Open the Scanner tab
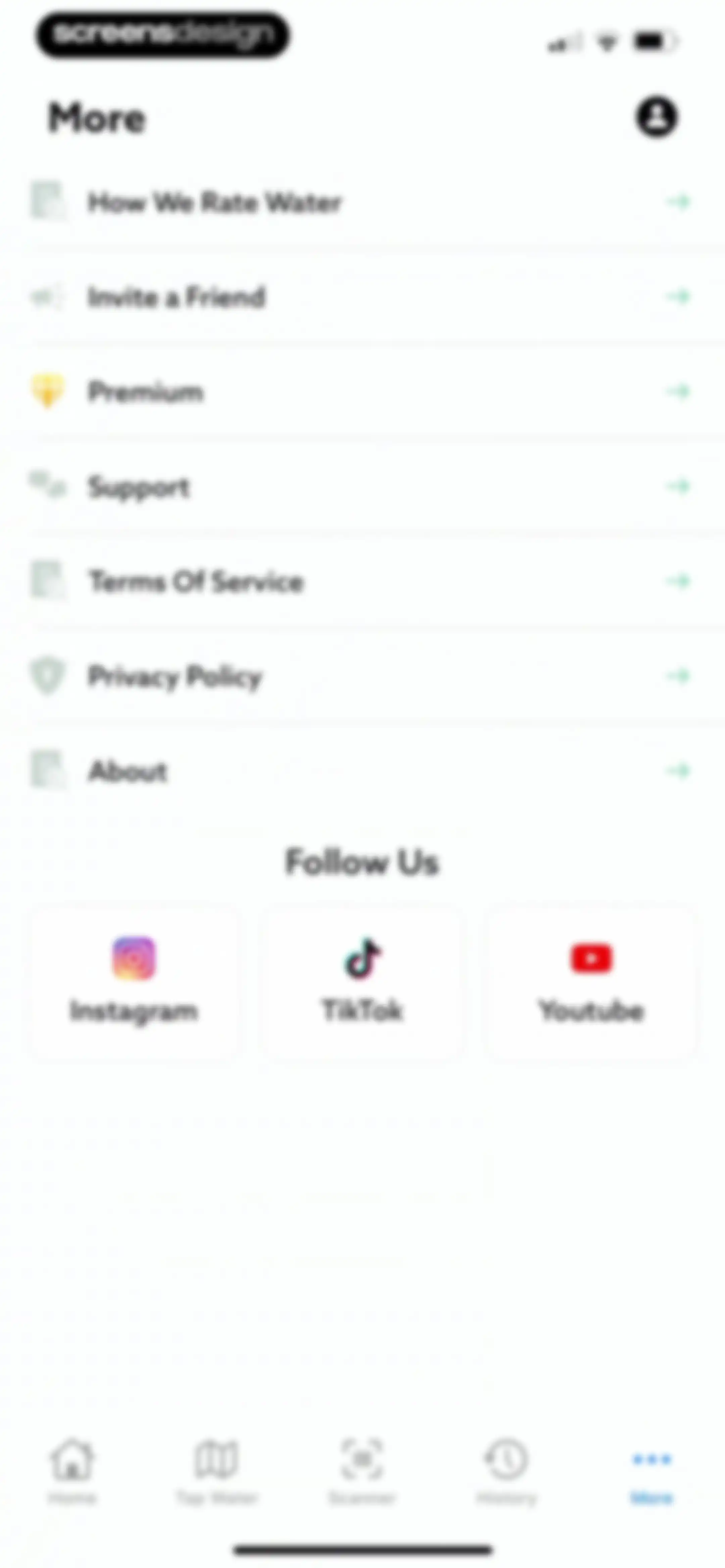This screenshot has width=725, height=1568. [362, 1471]
